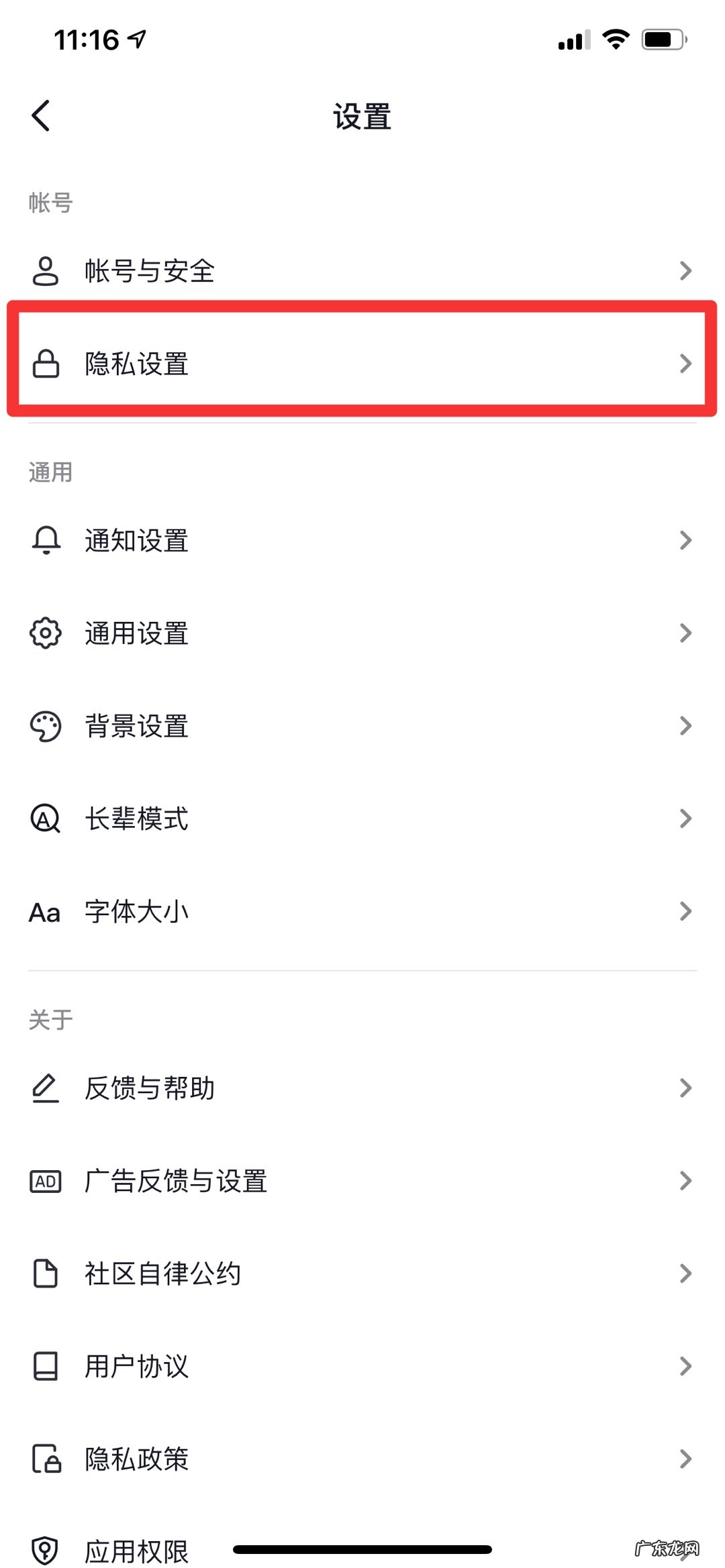Tap the gear icon for 通用设置
Viewport: 725px width, 1568px height.
pos(44,632)
